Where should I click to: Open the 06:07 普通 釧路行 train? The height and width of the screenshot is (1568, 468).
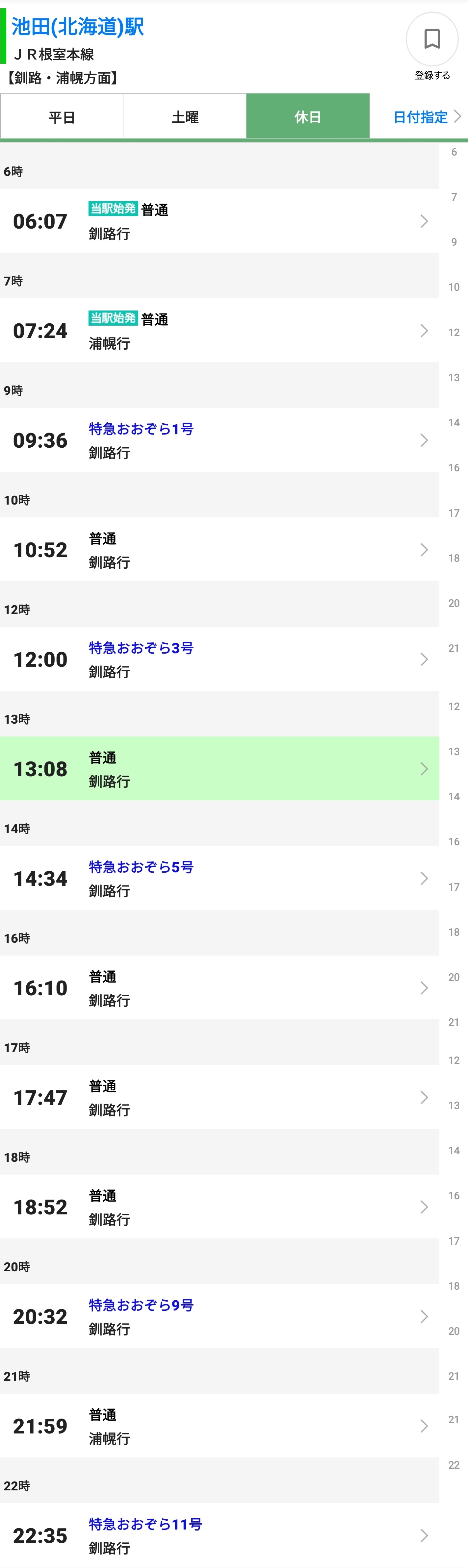(220, 221)
